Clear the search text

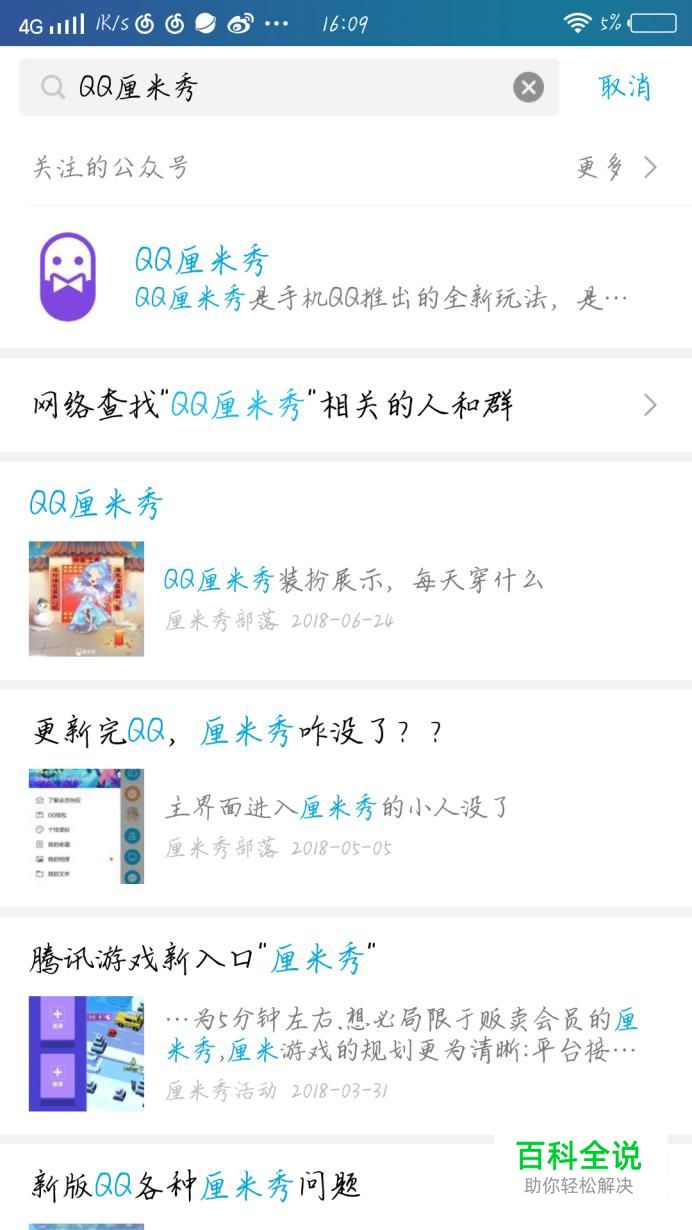pyautogui.click(x=528, y=88)
